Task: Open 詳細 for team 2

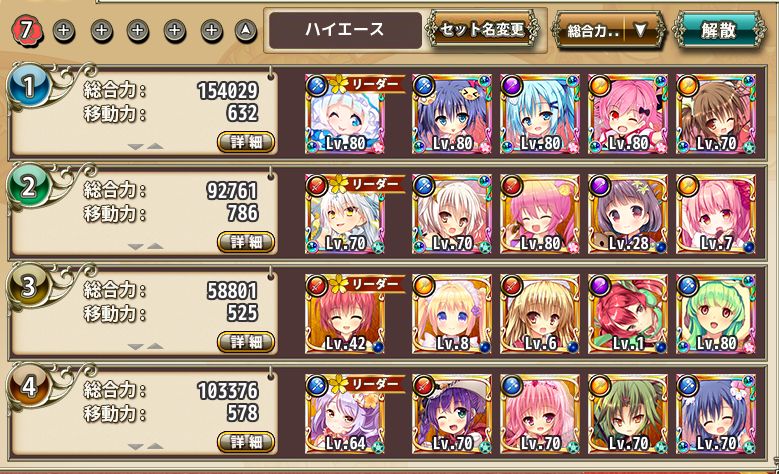Action: [245, 241]
